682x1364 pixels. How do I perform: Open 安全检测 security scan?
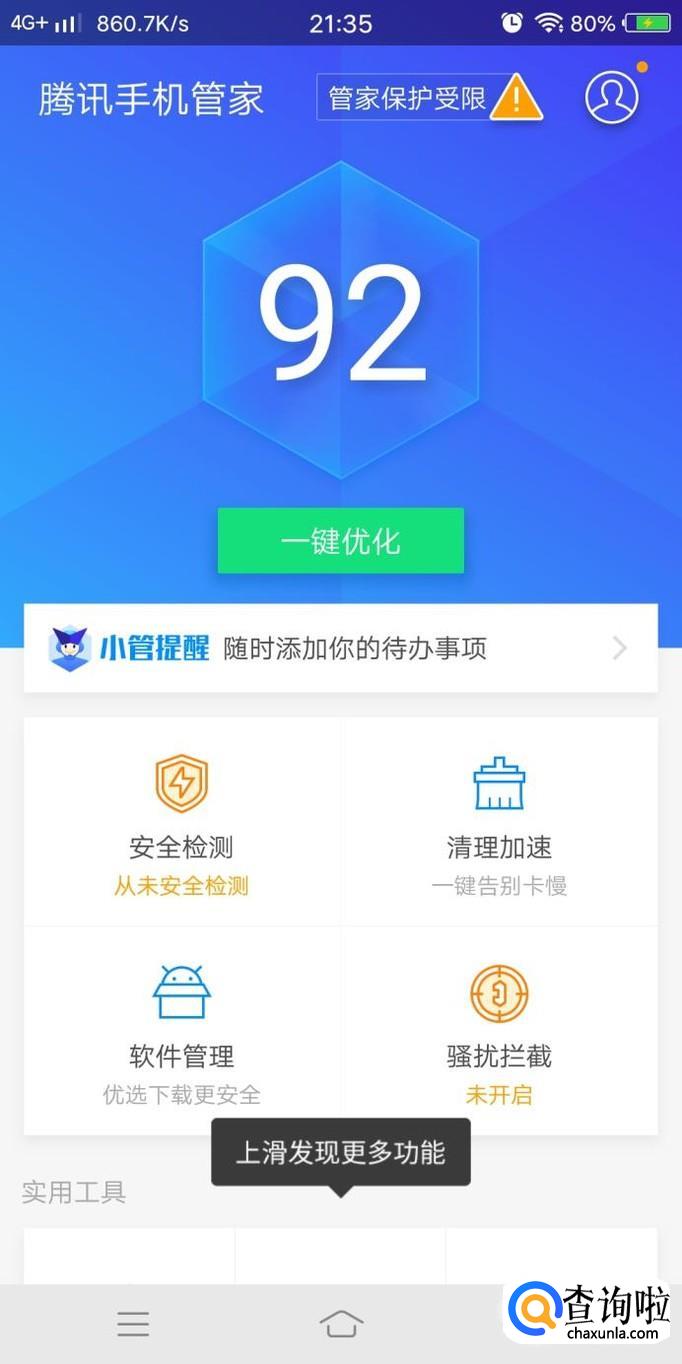(181, 822)
